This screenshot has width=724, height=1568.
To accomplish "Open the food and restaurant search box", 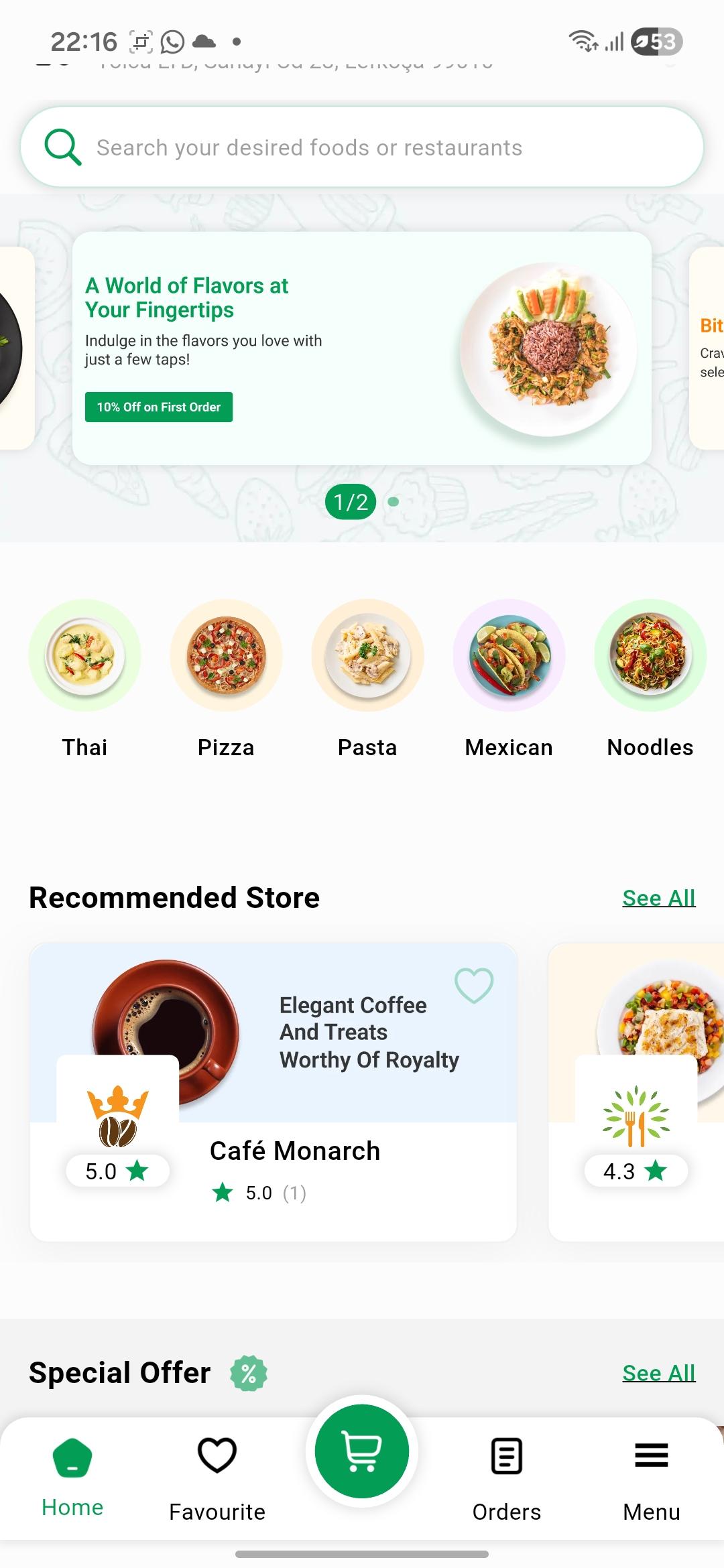I will 362,147.
